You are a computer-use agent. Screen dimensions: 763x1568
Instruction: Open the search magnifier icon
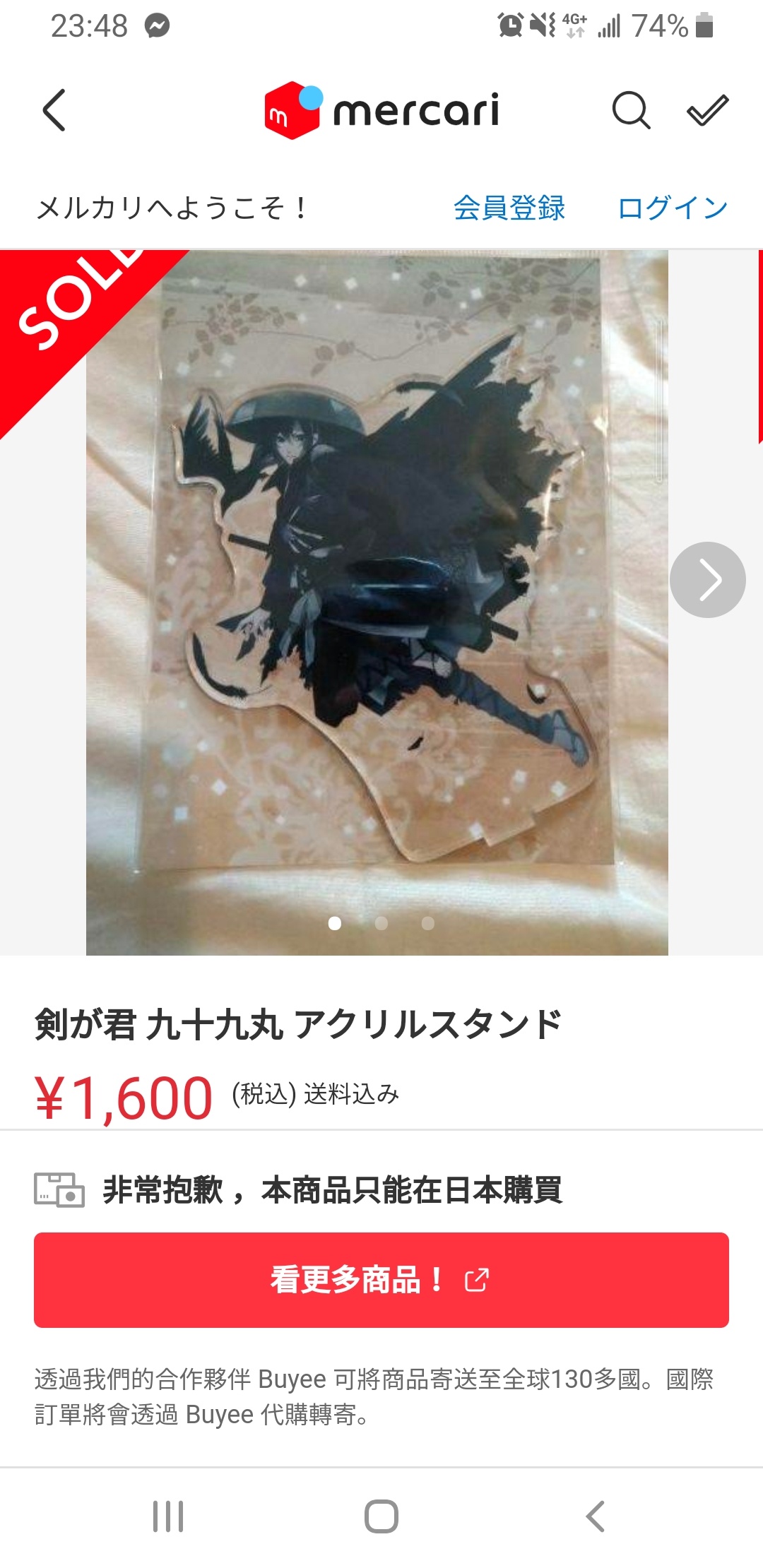[630, 110]
